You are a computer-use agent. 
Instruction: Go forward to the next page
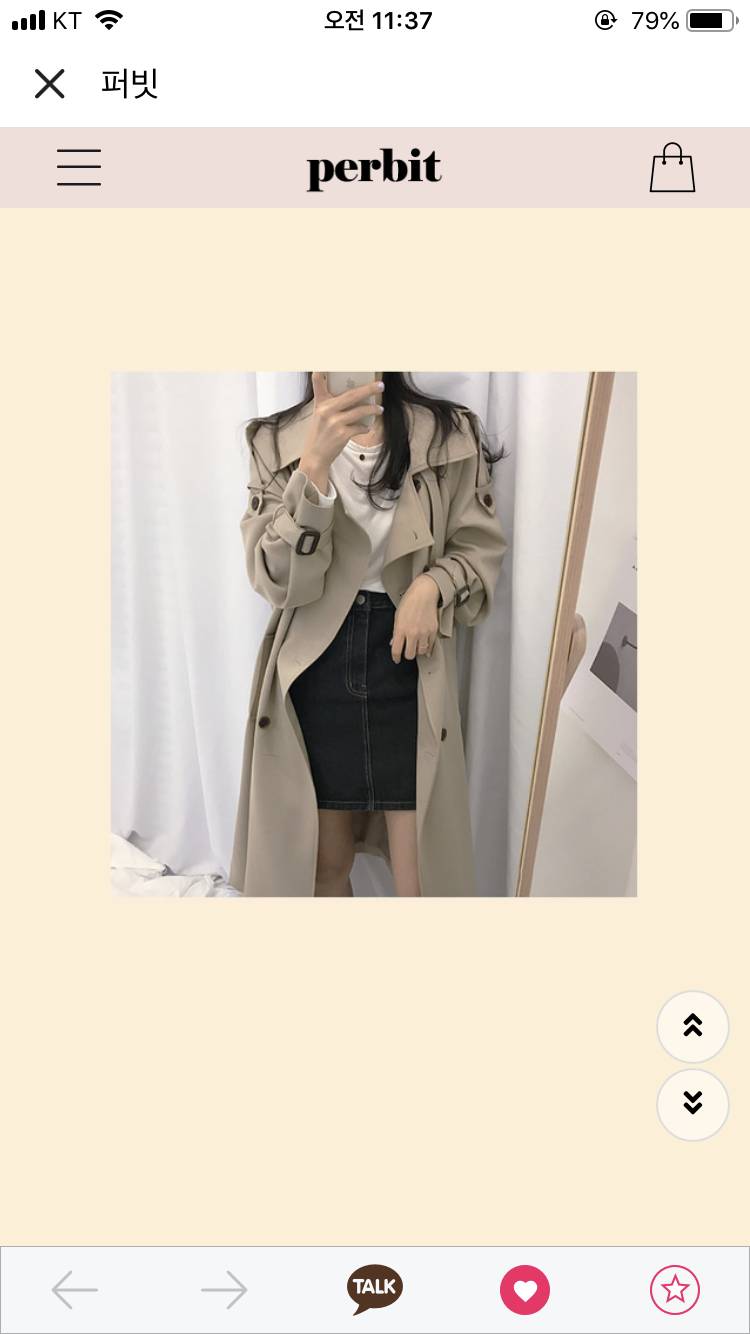point(224,1290)
